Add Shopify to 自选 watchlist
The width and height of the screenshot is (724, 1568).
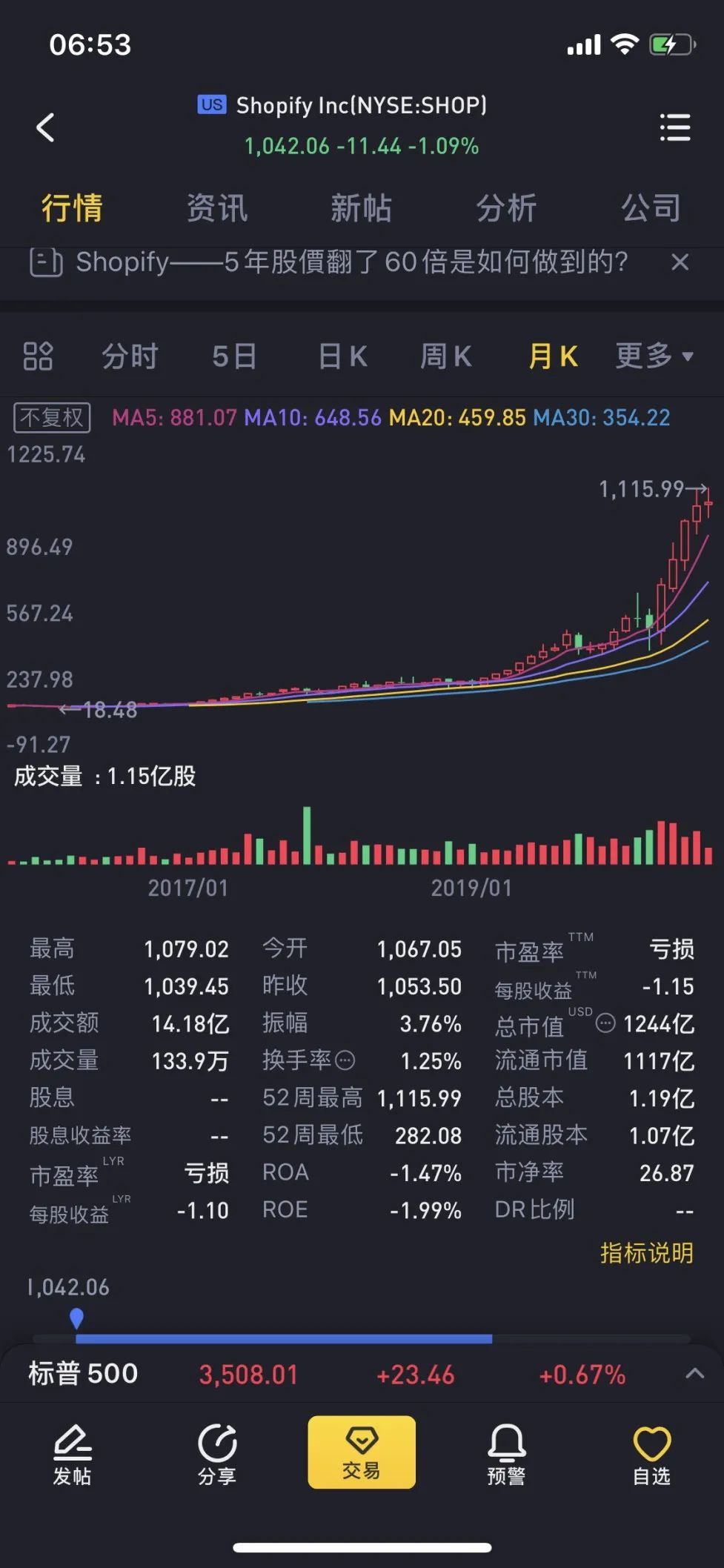pos(651,1455)
